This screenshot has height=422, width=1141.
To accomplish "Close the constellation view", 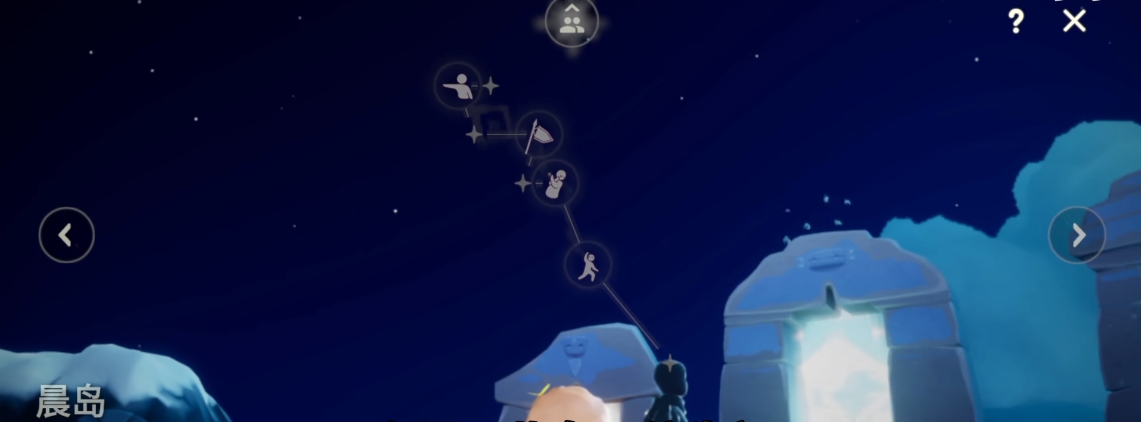I will 1074,21.
